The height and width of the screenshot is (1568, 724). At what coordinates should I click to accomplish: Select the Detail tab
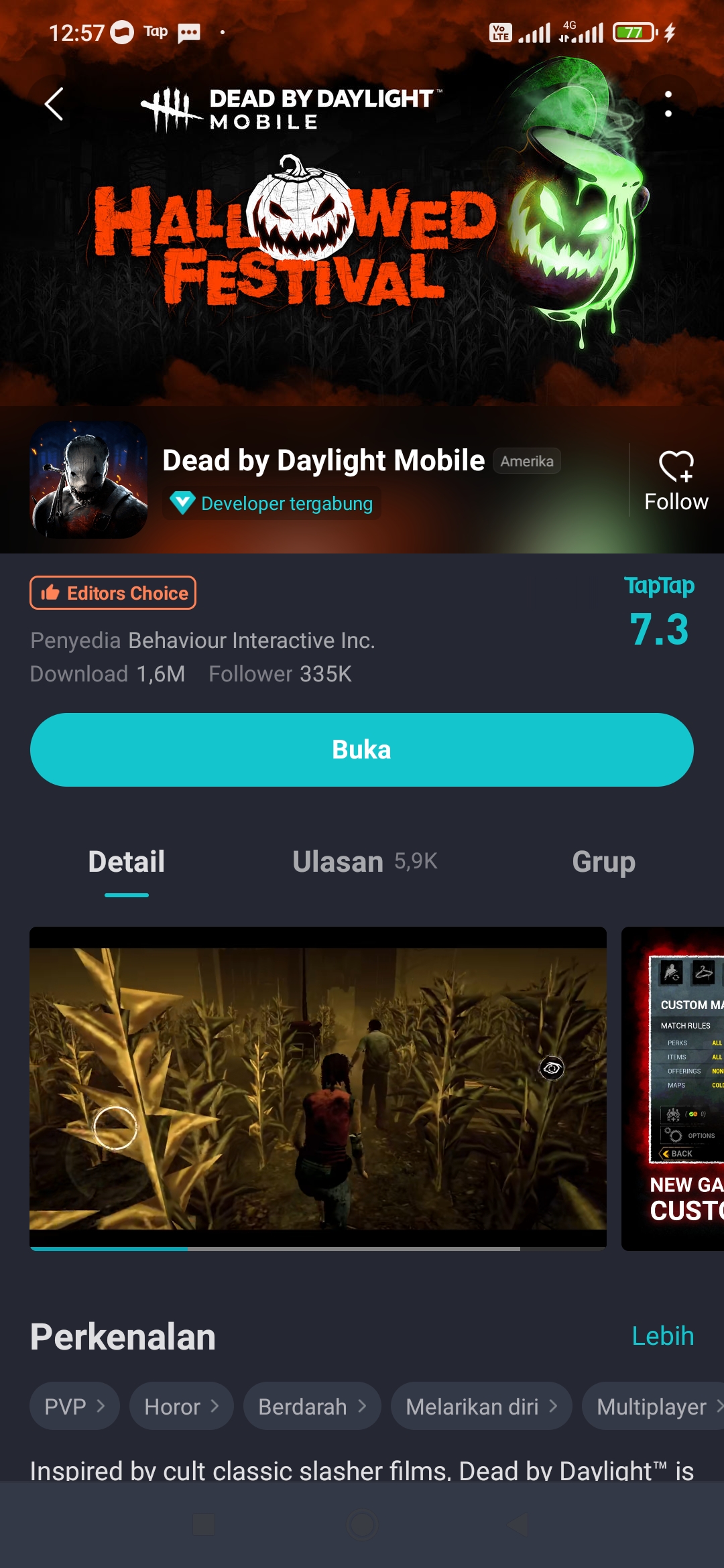point(126,862)
